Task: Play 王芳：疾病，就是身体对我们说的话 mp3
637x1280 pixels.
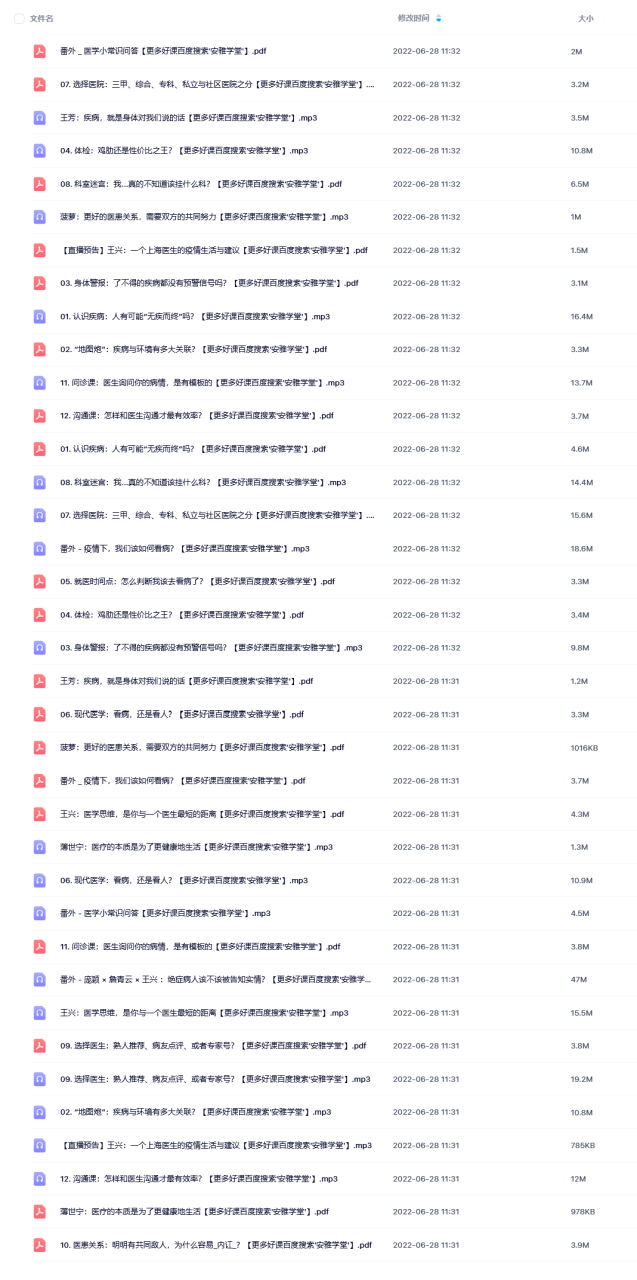Action: 189,117
